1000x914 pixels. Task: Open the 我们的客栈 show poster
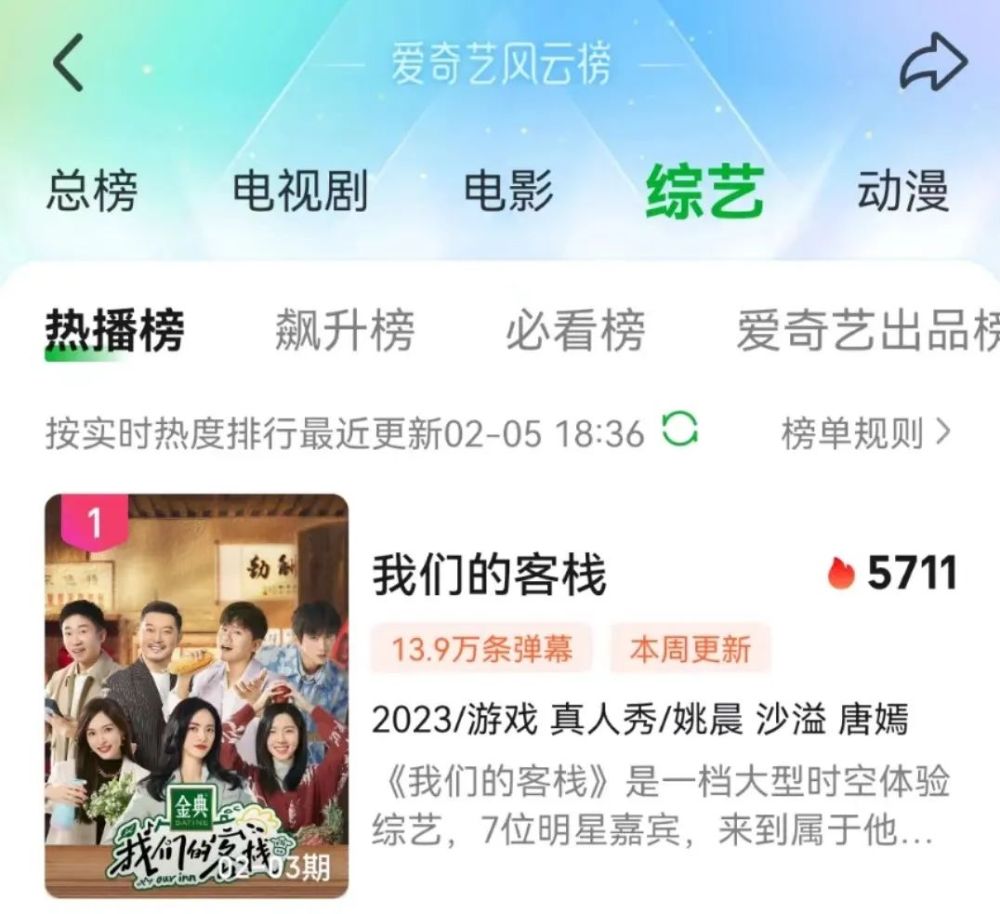click(x=197, y=695)
